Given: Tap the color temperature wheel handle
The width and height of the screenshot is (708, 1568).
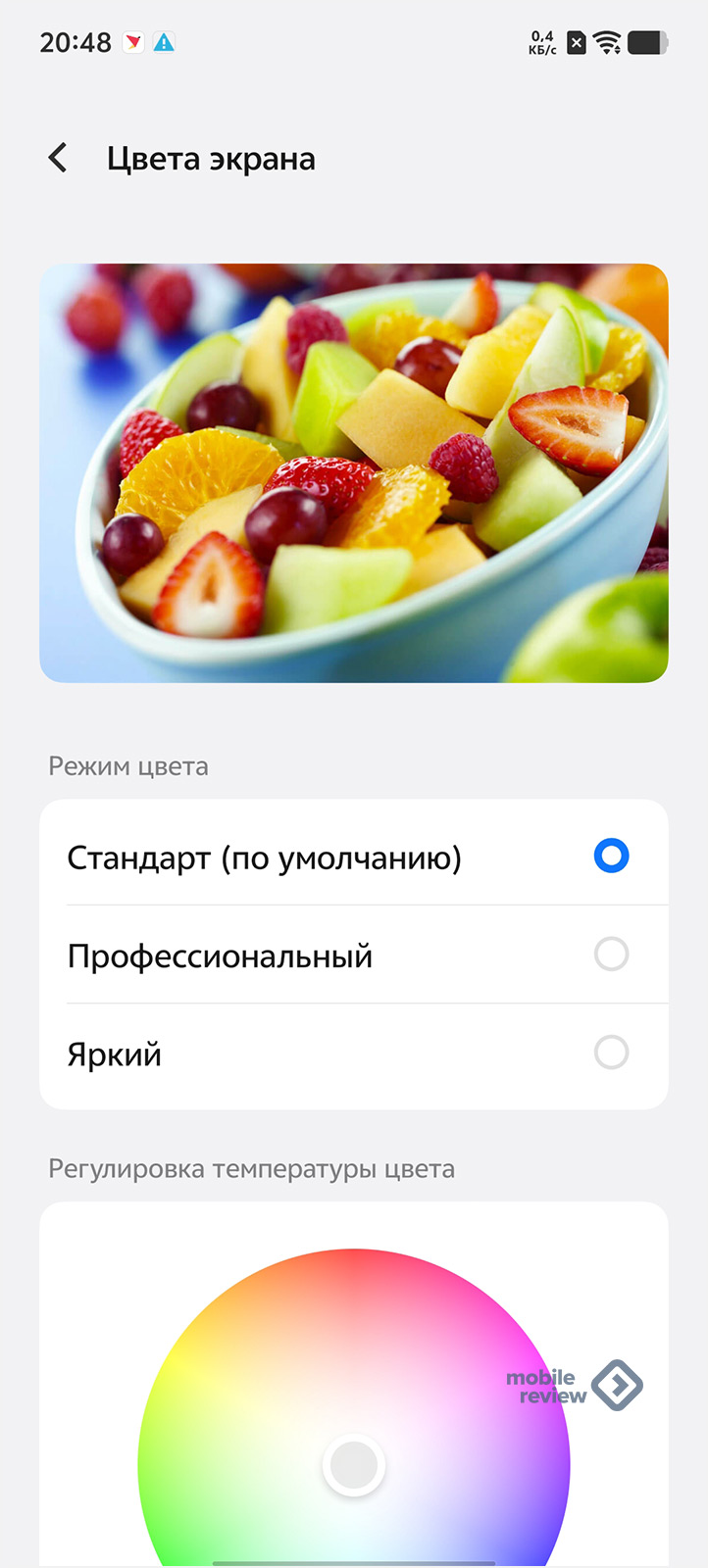Looking at the screenshot, I should click(x=354, y=1465).
